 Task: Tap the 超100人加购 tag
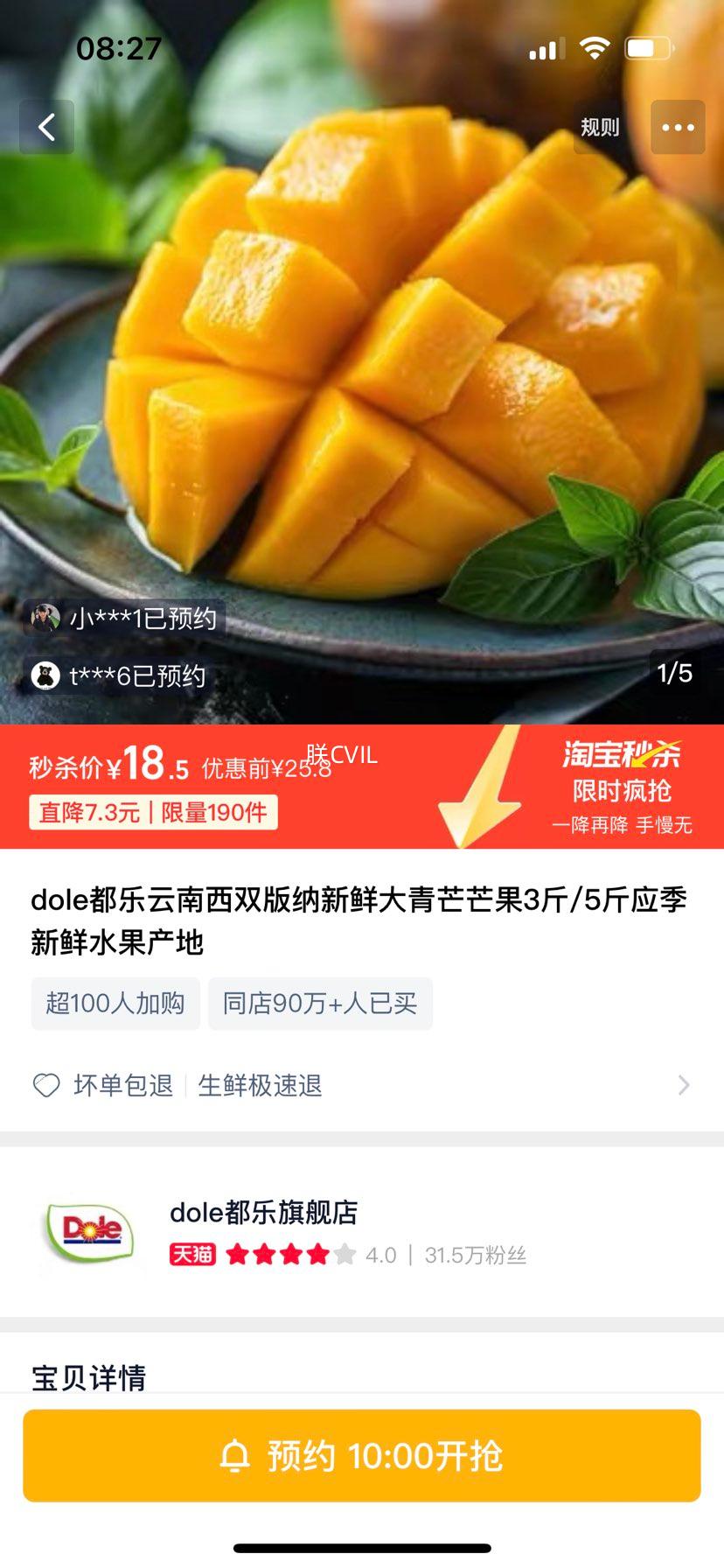(x=115, y=1004)
